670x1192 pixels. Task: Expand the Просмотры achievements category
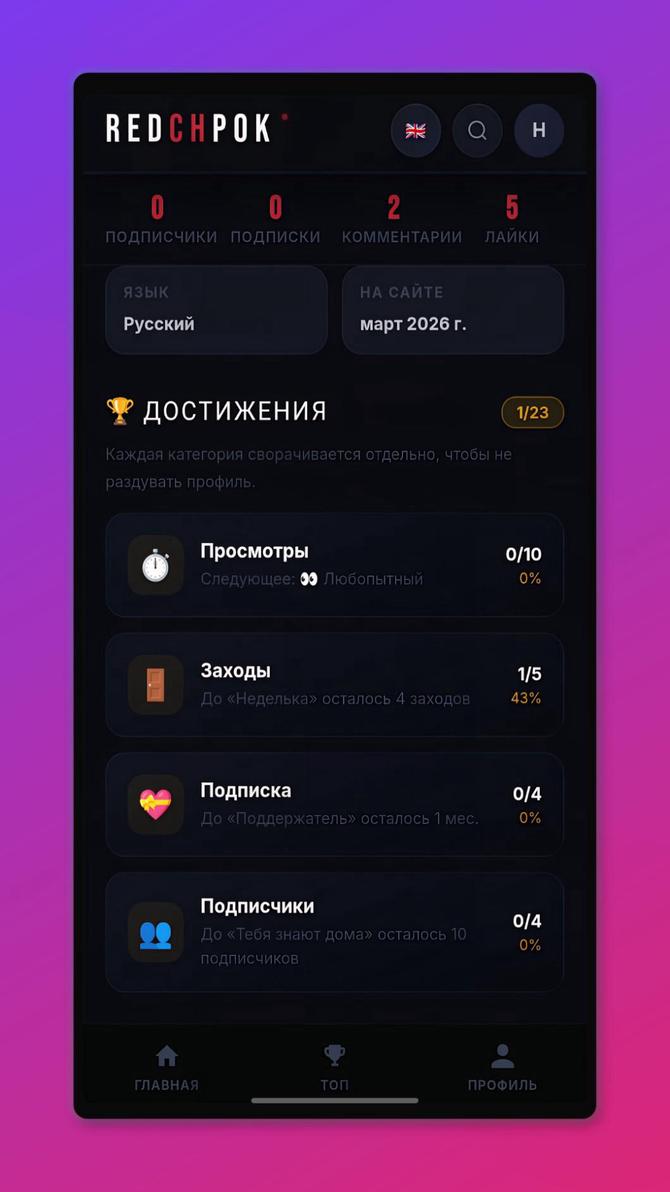point(334,565)
